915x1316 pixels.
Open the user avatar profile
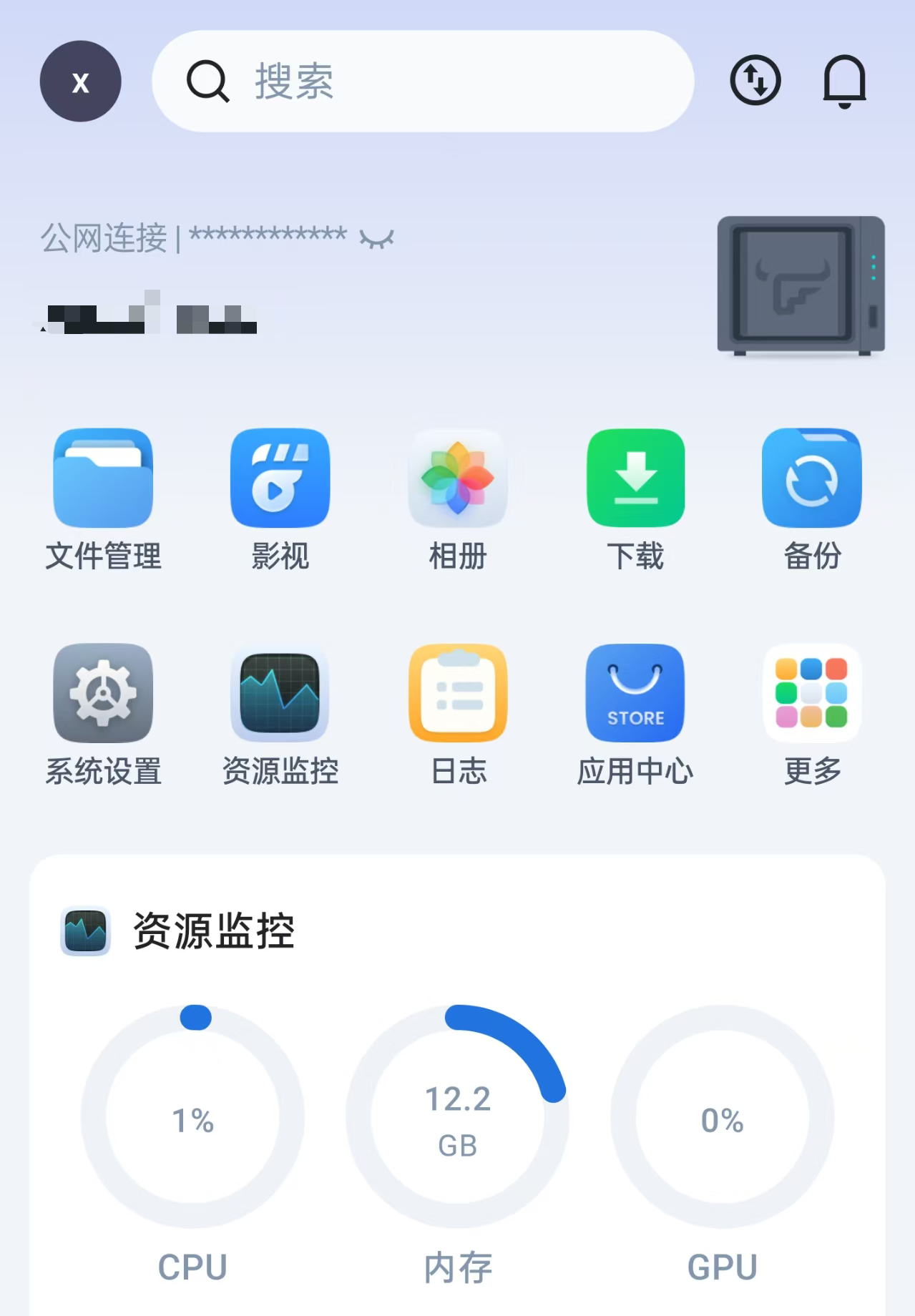(80, 82)
